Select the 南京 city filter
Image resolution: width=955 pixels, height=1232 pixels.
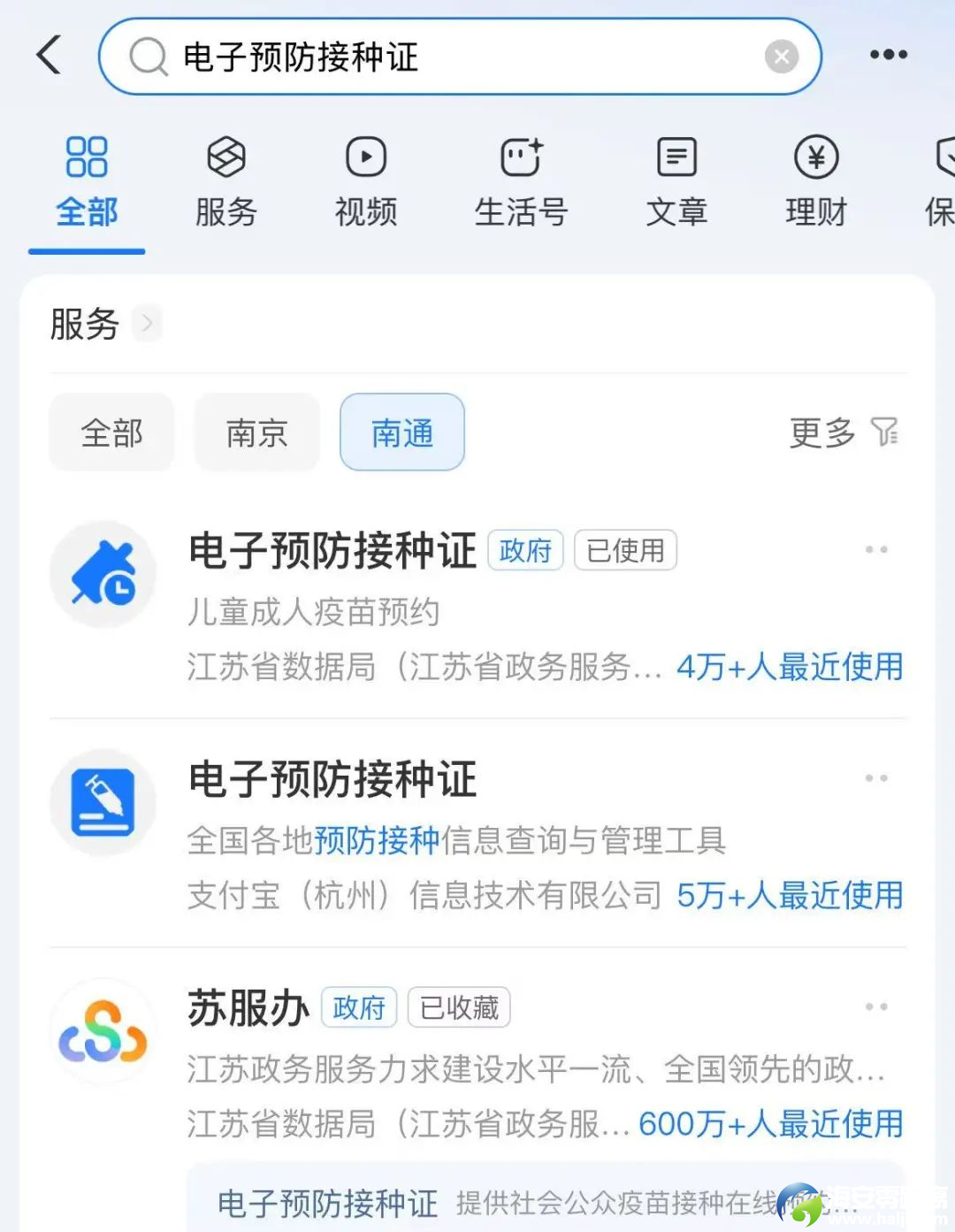(x=256, y=432)
